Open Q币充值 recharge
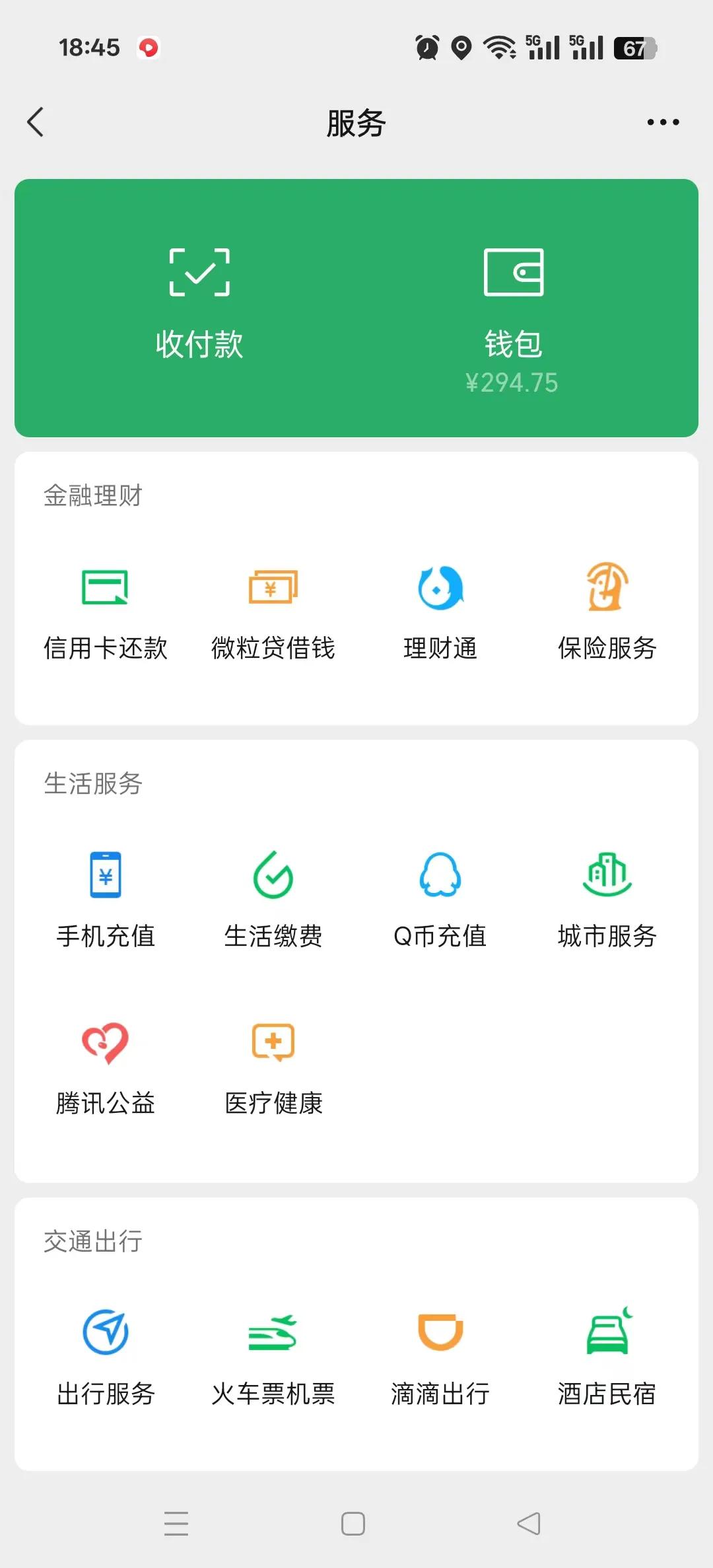713x1568 pixels. (x=440, y=901)
